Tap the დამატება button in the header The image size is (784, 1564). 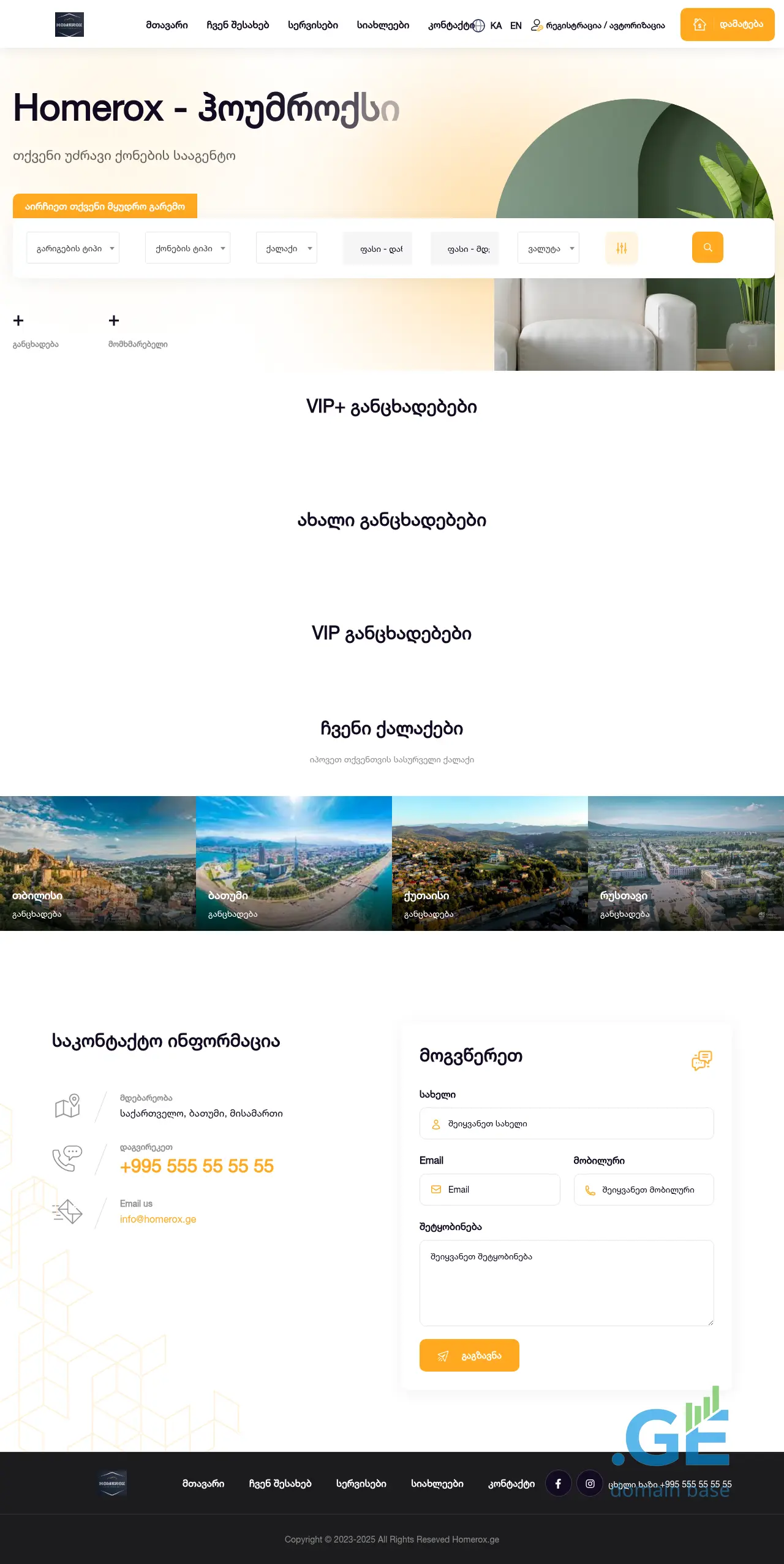[727, 25]
